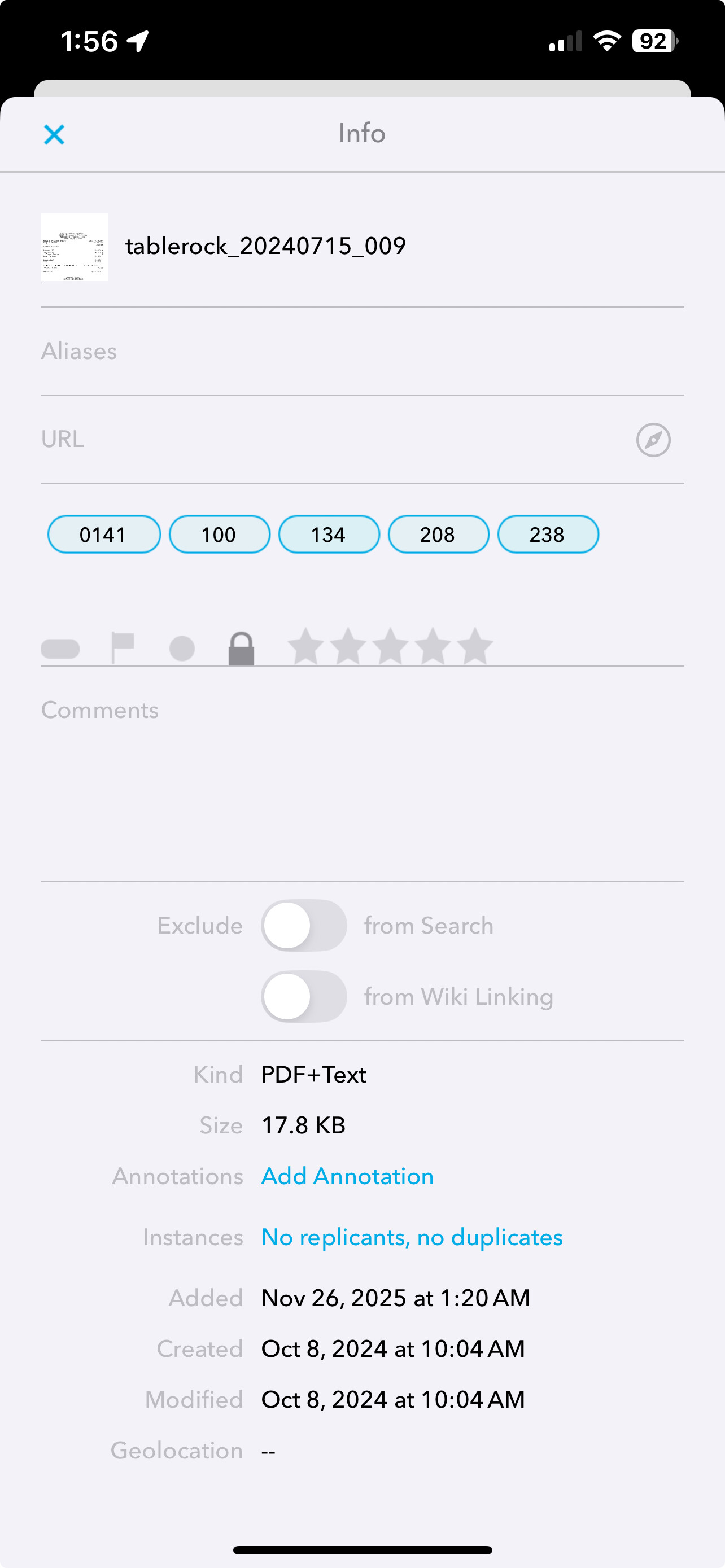Select the 0141 tag

coord(104,535)
